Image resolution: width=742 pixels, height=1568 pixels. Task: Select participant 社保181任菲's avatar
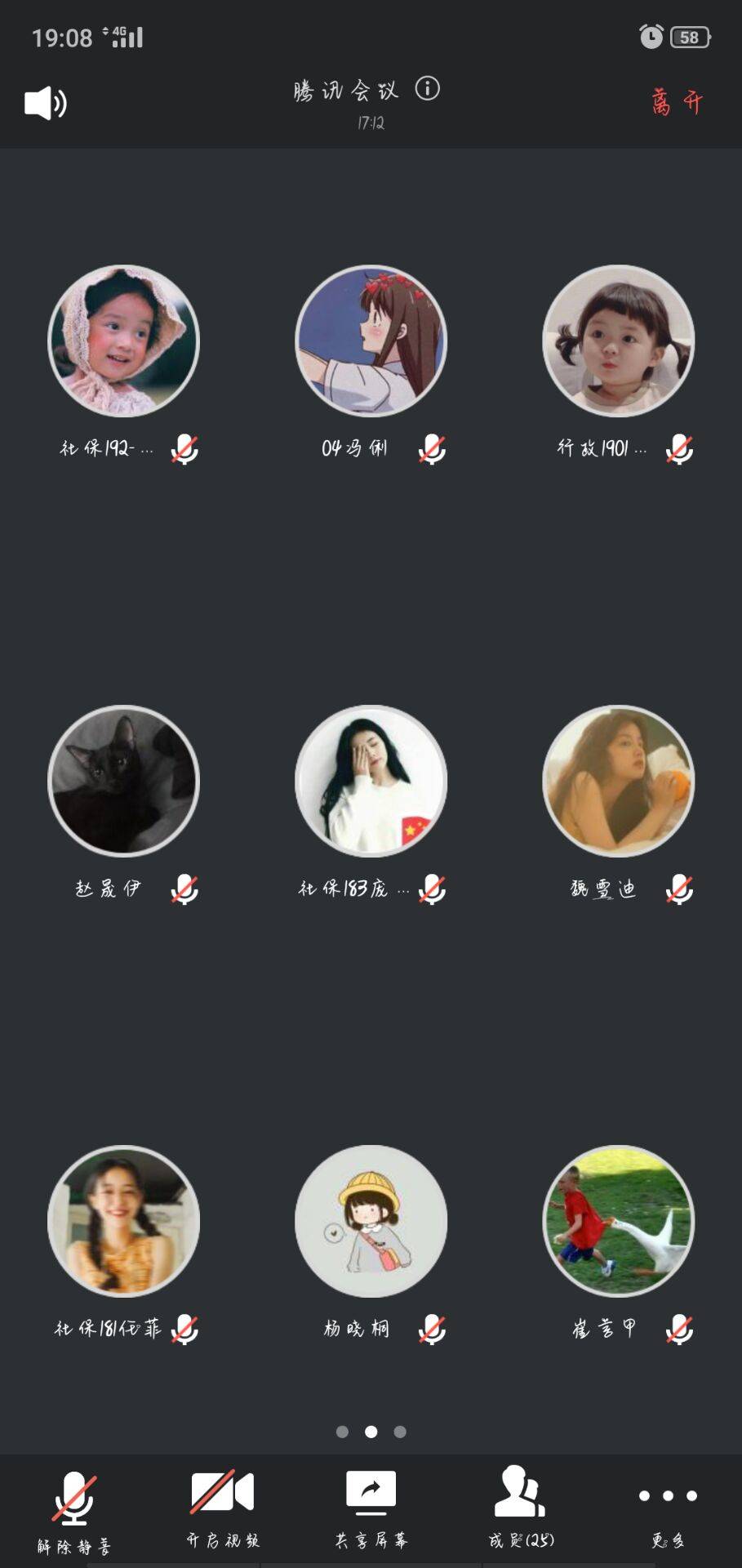point(123,1221)
